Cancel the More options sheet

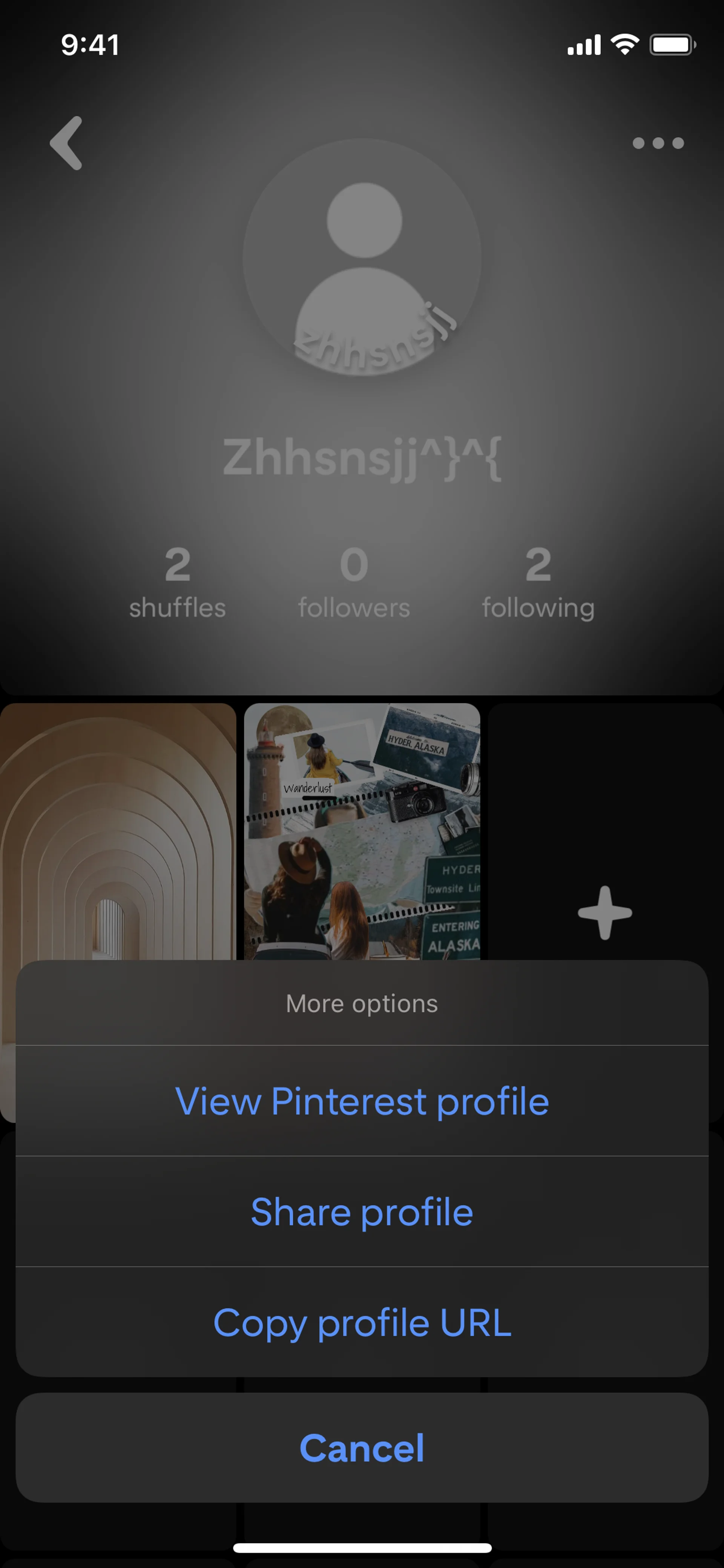362,1447
